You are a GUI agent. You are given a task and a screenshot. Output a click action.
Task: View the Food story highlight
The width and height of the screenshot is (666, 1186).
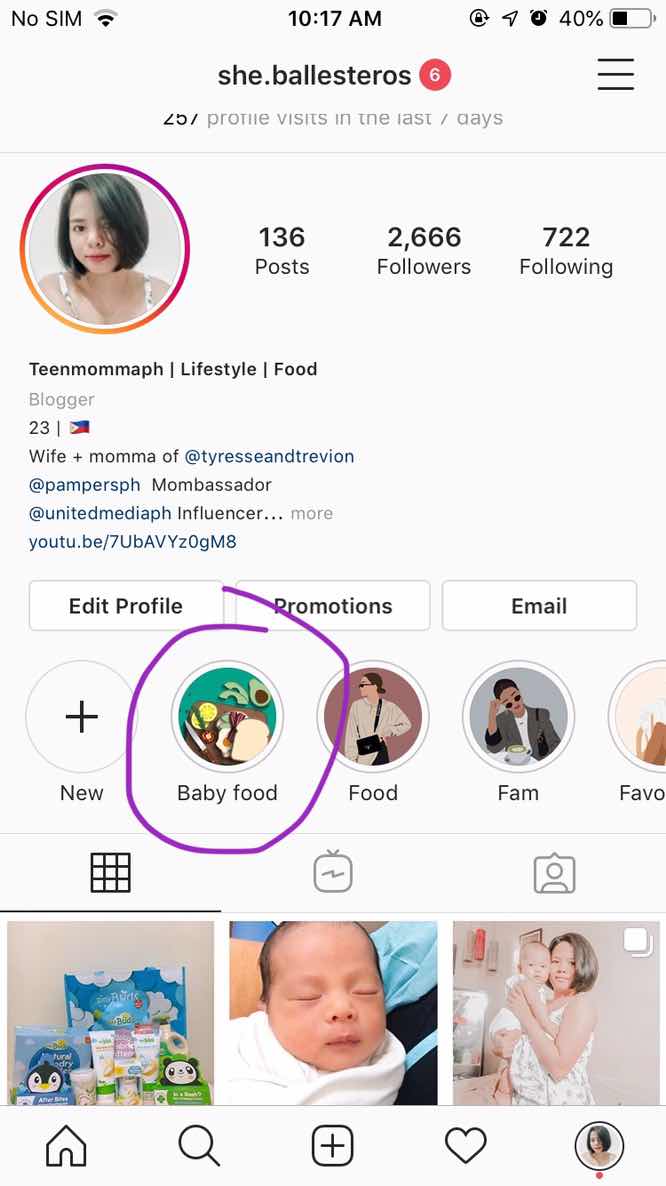click(373, 717)
